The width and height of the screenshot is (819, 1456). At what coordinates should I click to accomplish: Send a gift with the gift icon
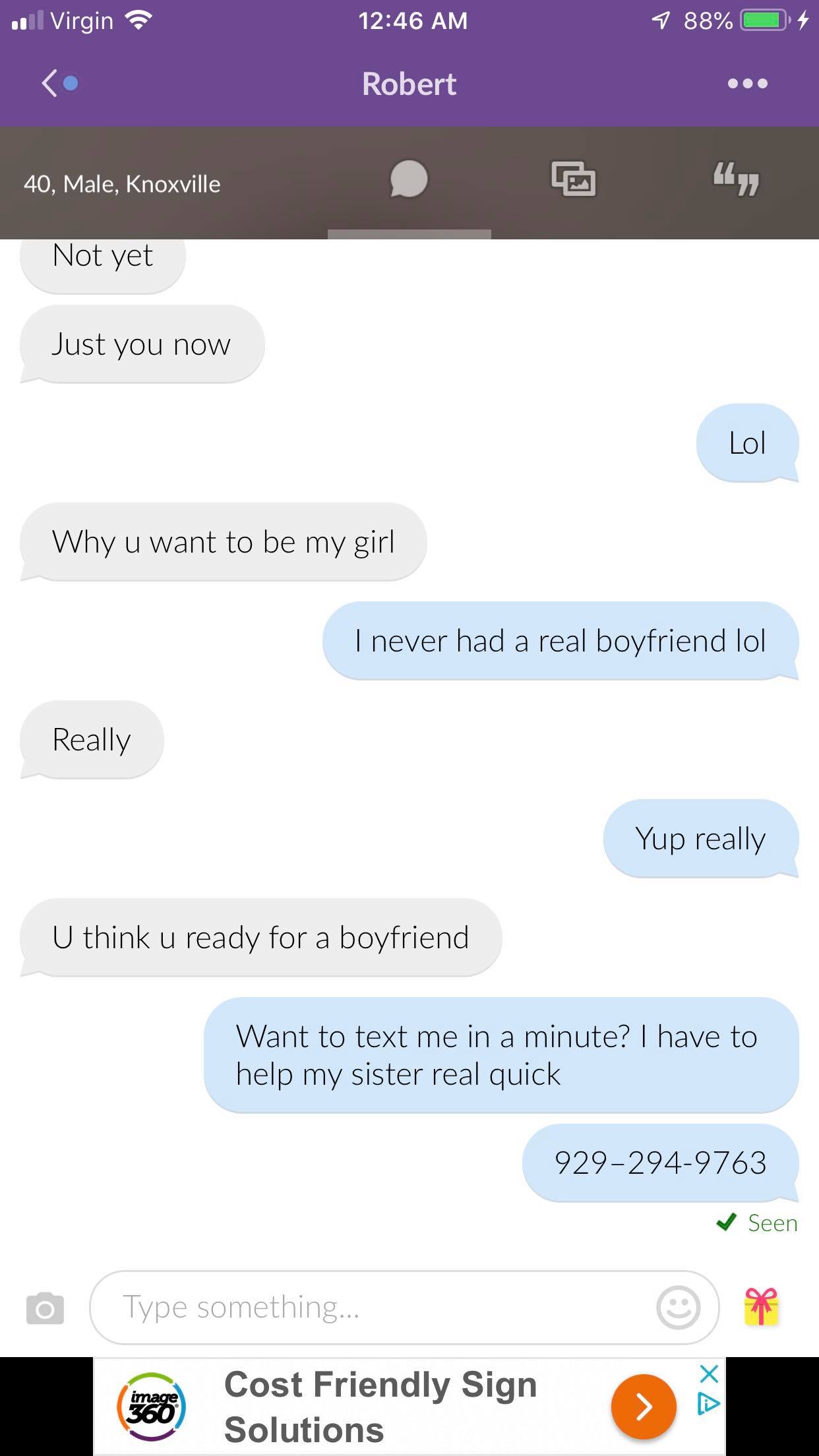(761, 1306)
